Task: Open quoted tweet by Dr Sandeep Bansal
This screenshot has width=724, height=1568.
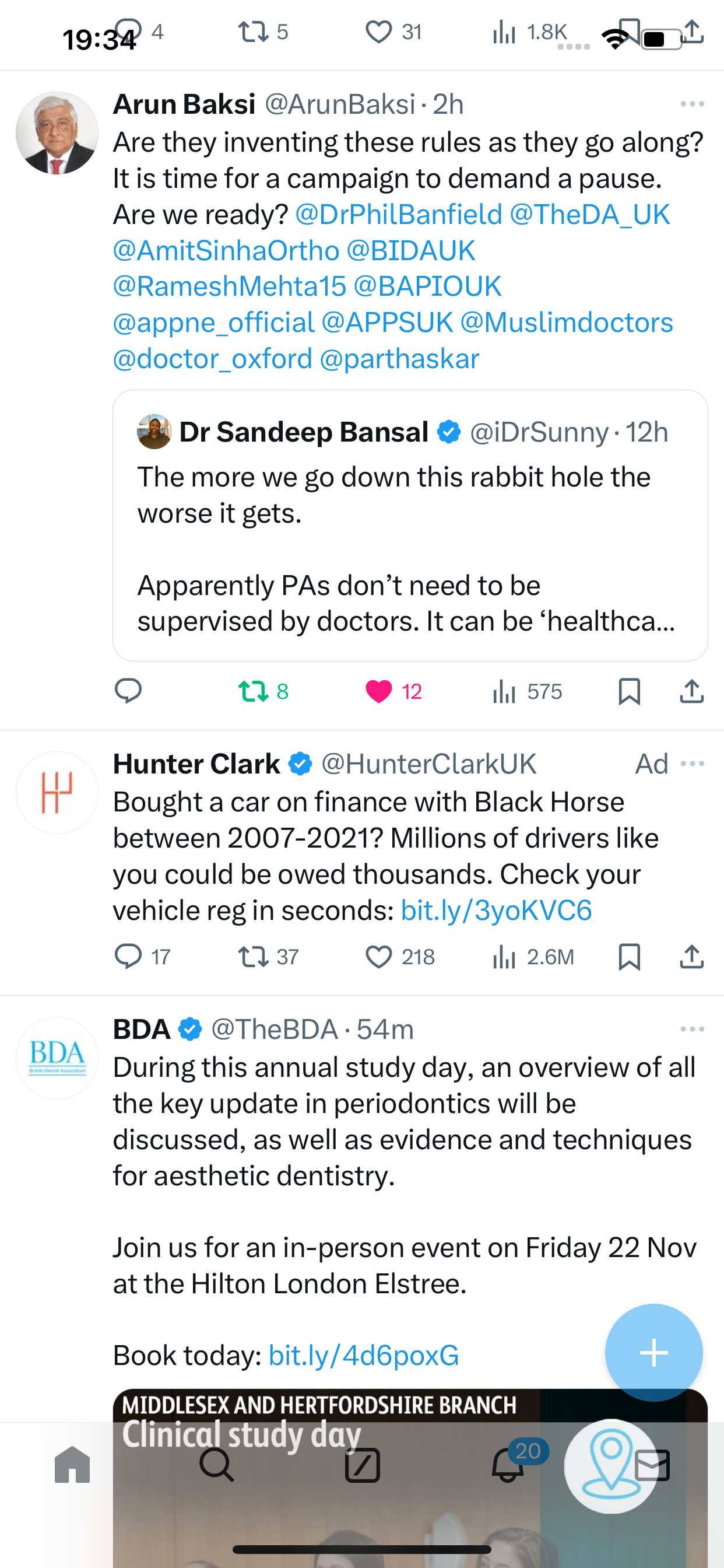Action: click(410, 526)
